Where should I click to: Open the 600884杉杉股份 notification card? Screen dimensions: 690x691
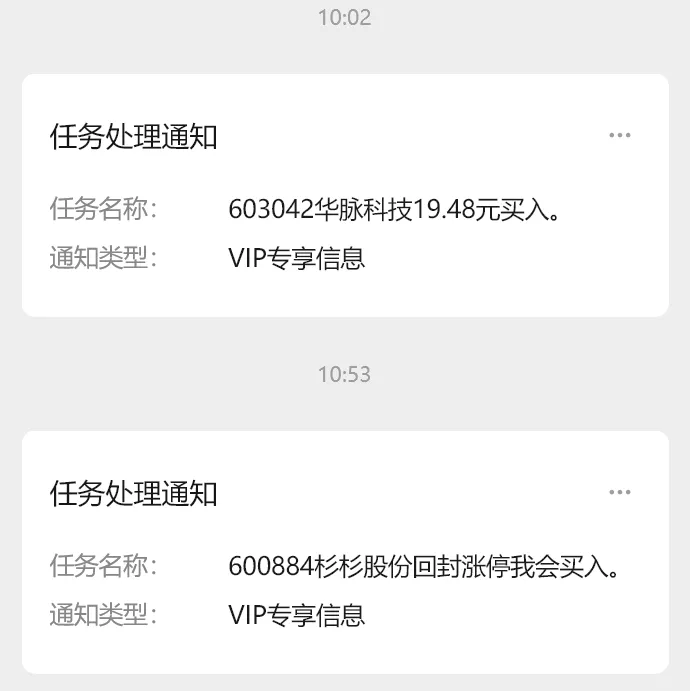click(344, 566)
